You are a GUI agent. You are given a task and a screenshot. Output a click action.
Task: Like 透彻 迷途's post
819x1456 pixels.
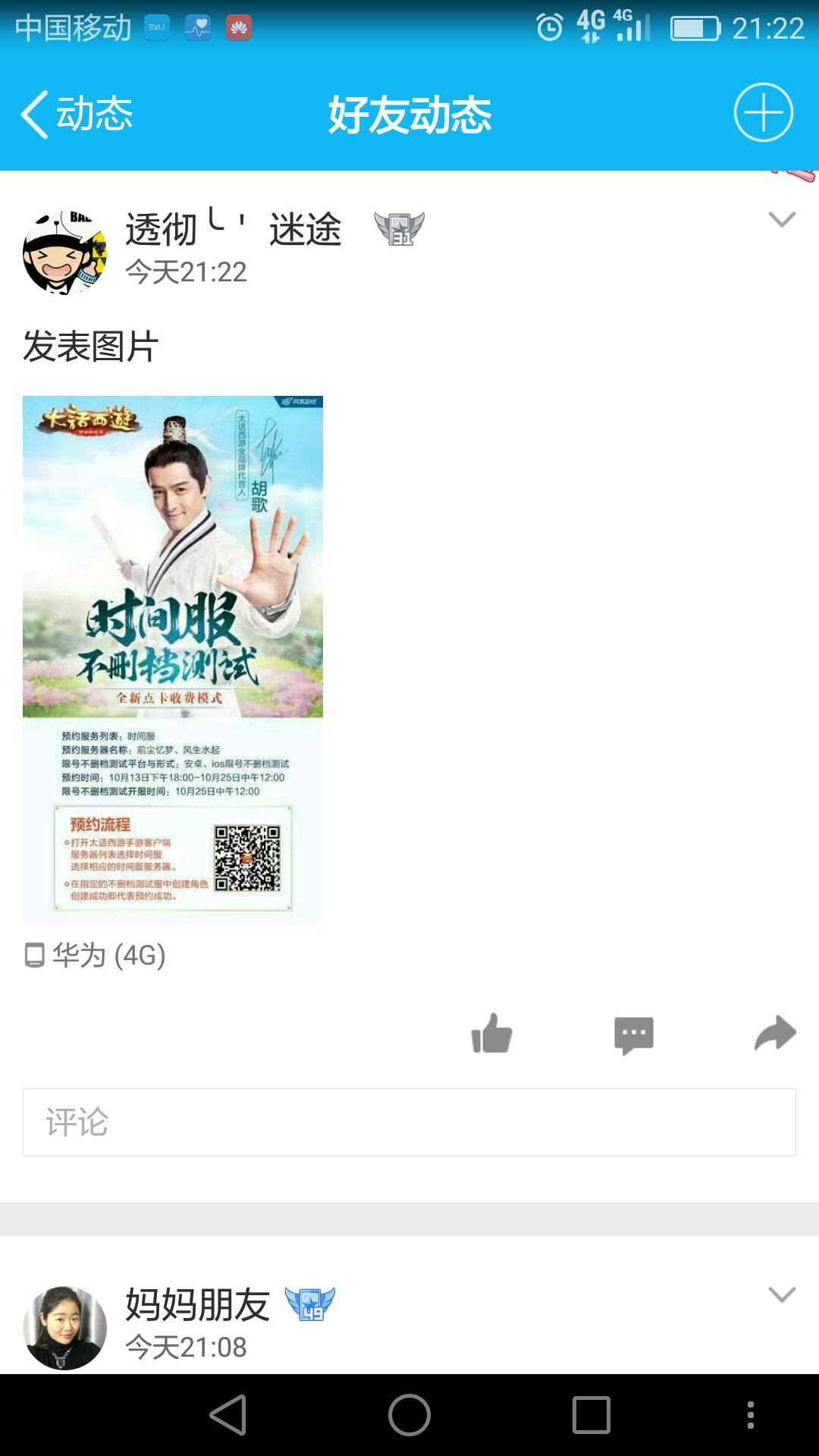click(491, 1034)
